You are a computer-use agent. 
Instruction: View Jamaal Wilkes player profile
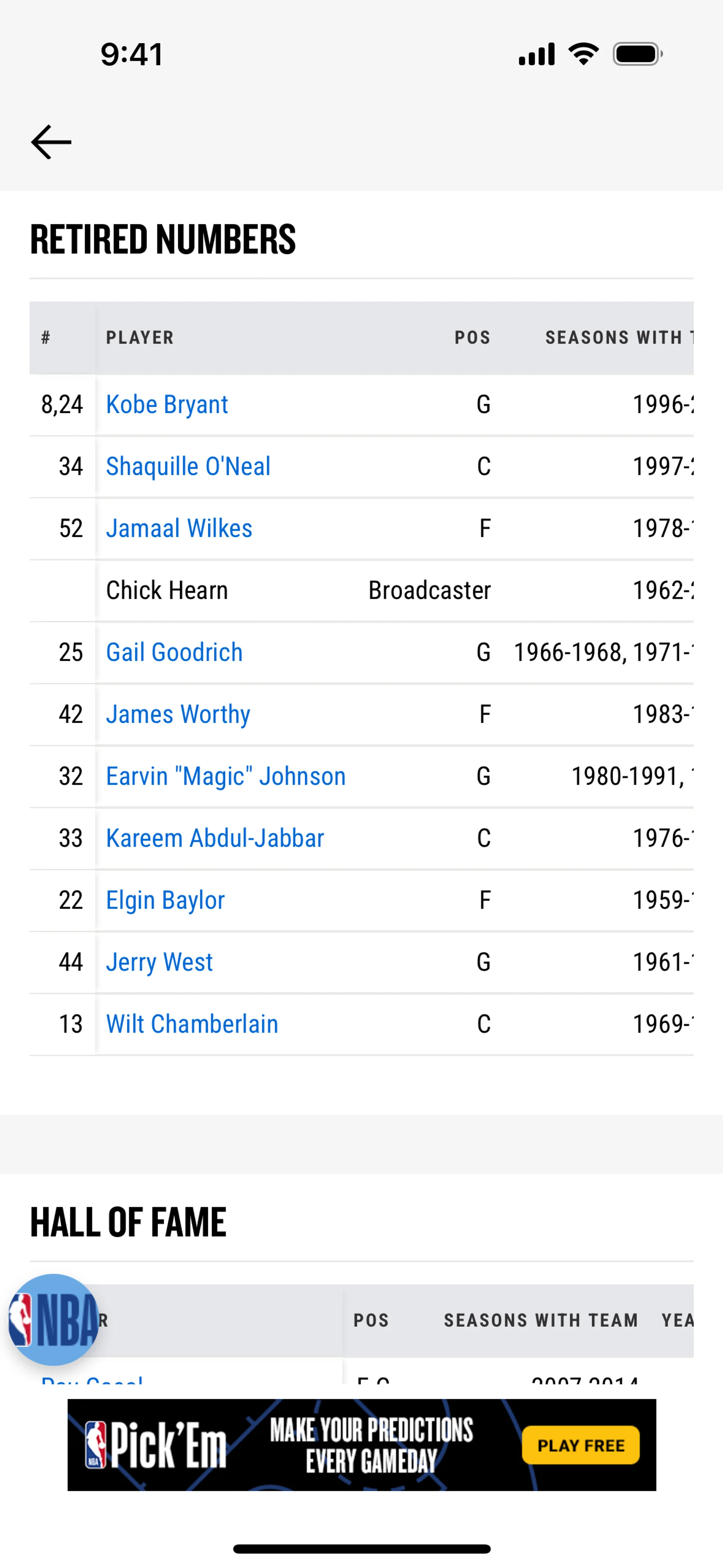coord(179,528)
